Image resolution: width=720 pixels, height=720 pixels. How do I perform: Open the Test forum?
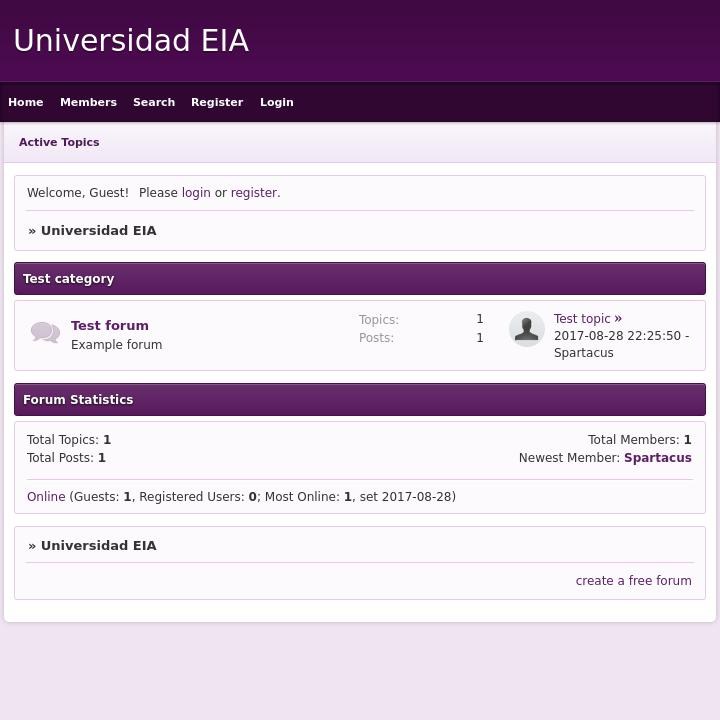pyautogui.click(x=110, y=325)
